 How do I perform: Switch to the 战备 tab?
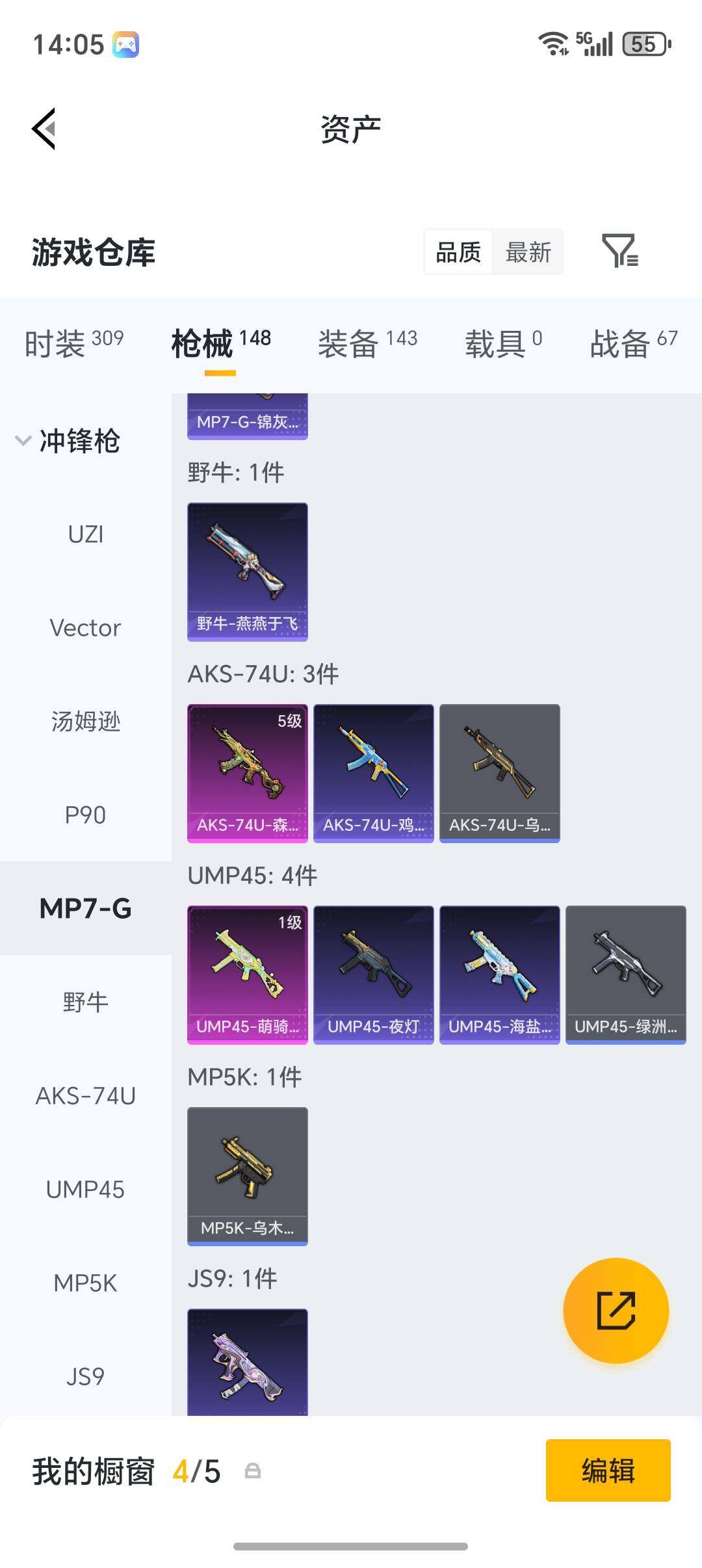(634, 343)
